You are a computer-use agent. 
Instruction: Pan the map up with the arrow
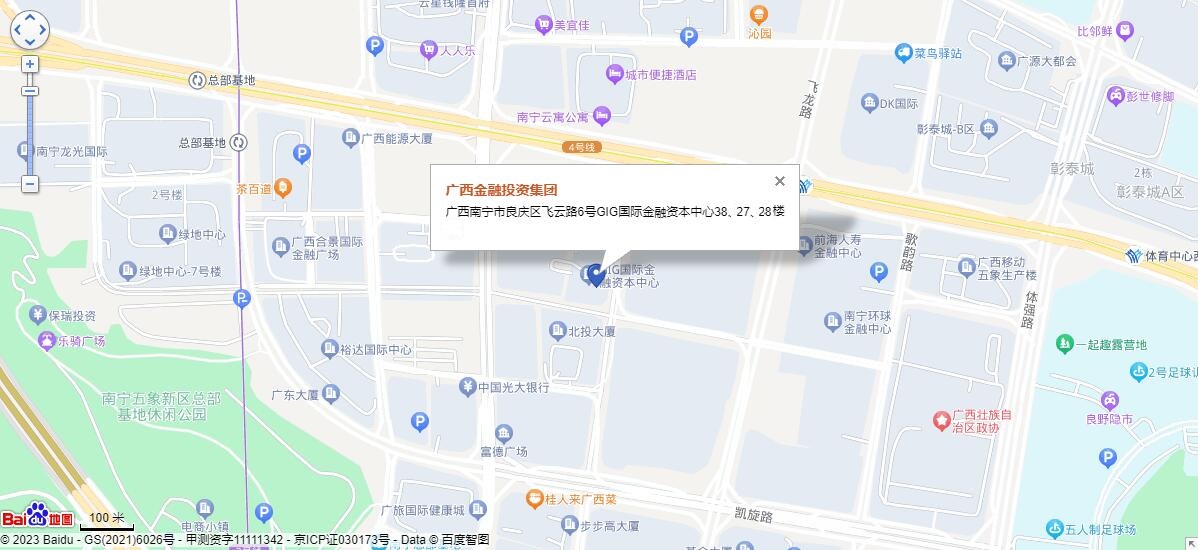[29, 18]
